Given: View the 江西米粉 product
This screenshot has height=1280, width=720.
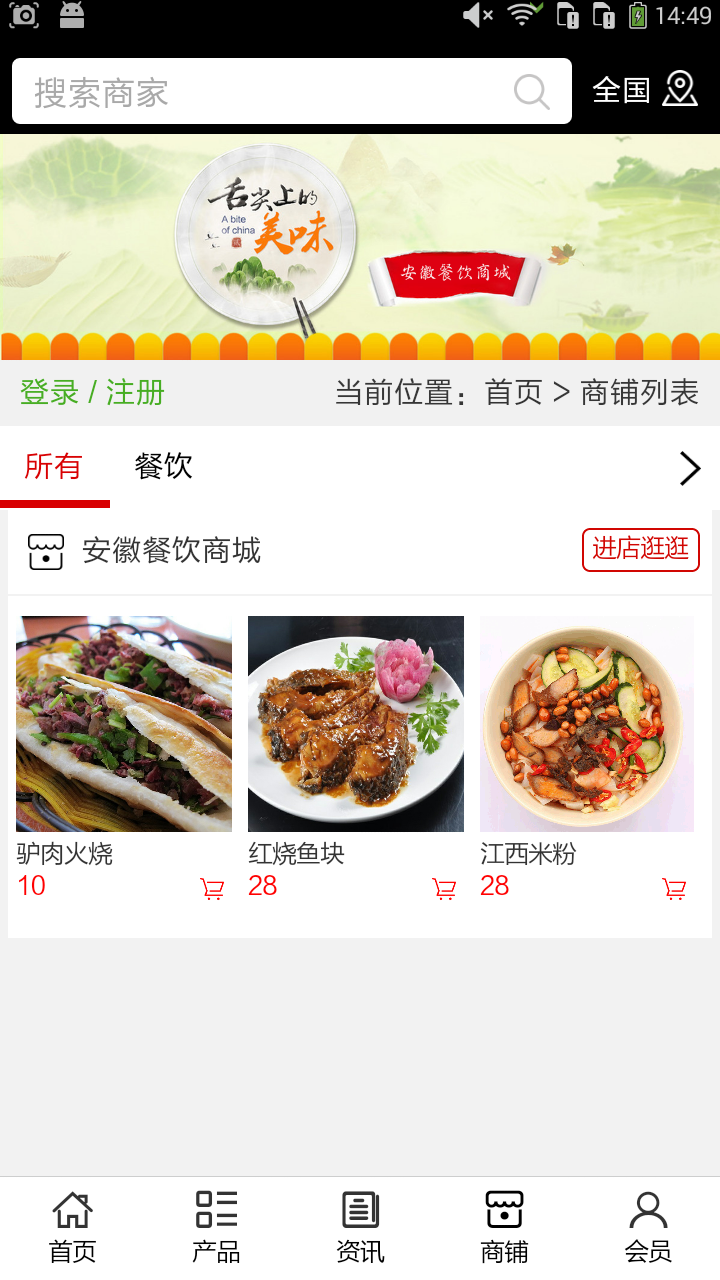Looking at the screenshot, I should [x=587, y=724].
